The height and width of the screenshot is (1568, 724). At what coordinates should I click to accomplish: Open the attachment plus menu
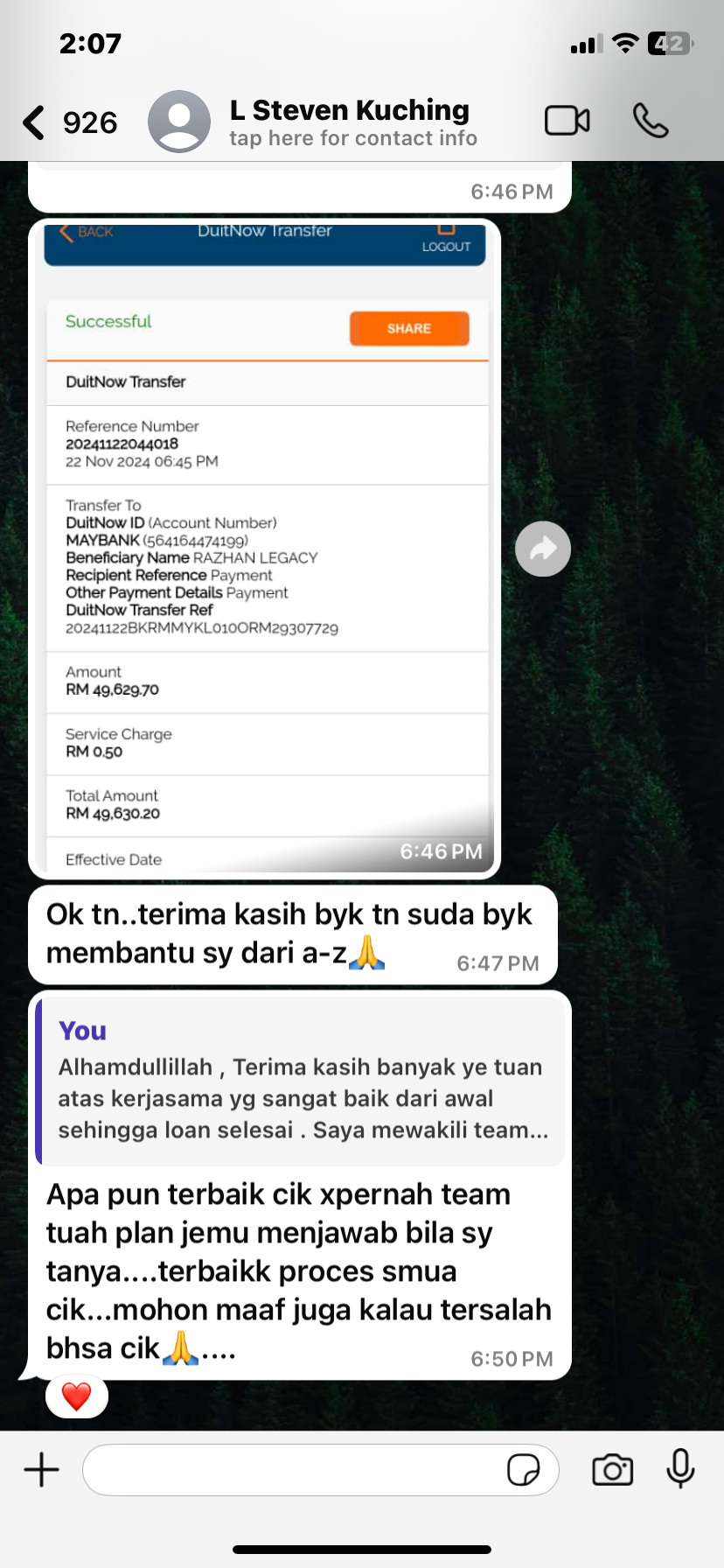(x=41, y=1470)
